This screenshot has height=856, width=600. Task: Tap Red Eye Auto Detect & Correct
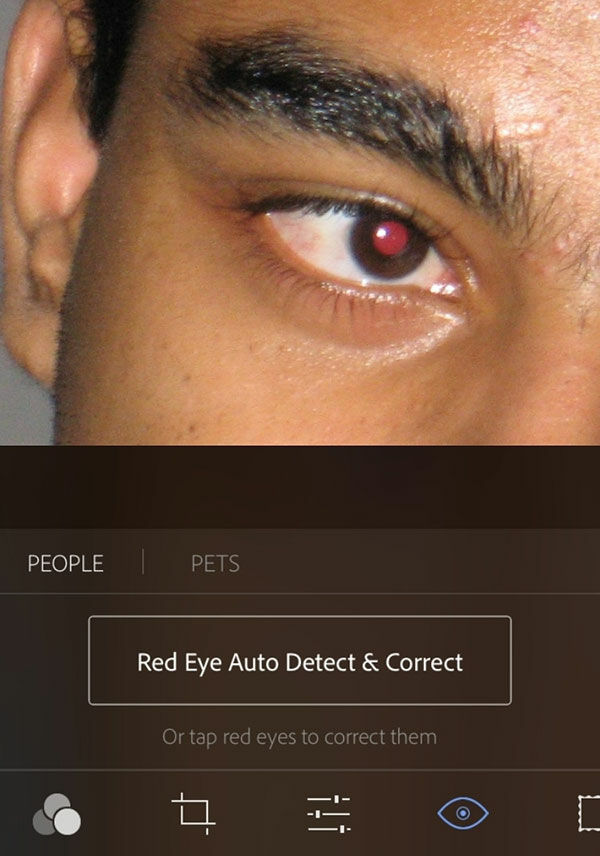pos(300,661)
